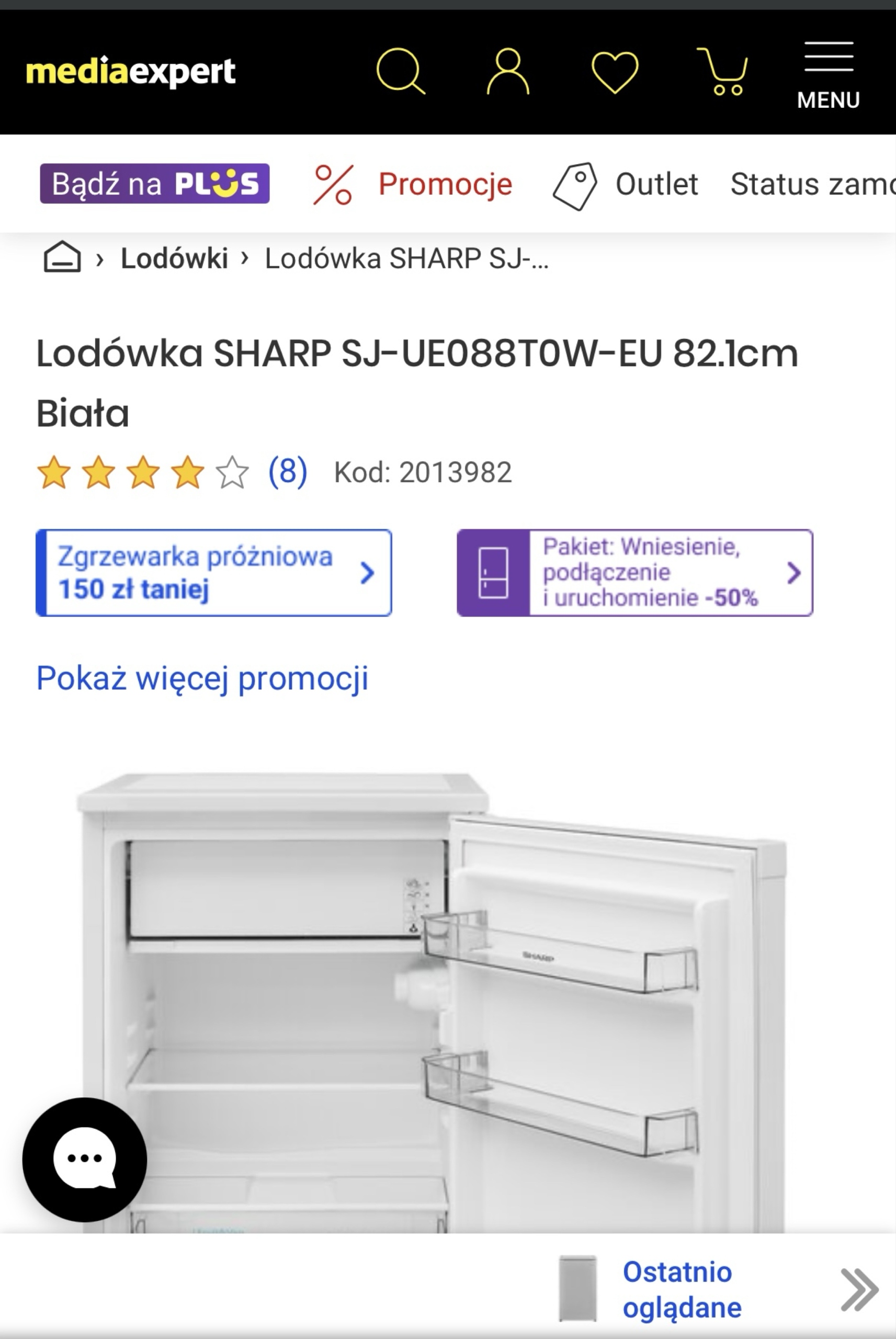Open the Lodówki breadcrumb category

point(174,258)
